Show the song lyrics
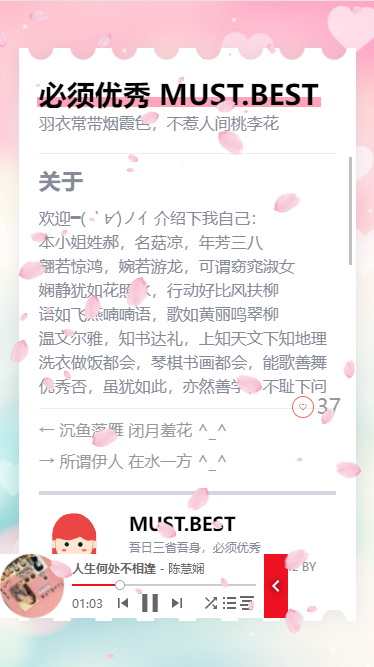This screenshot has height=667, width=374. pyautogui.click(x=247, y=603)
